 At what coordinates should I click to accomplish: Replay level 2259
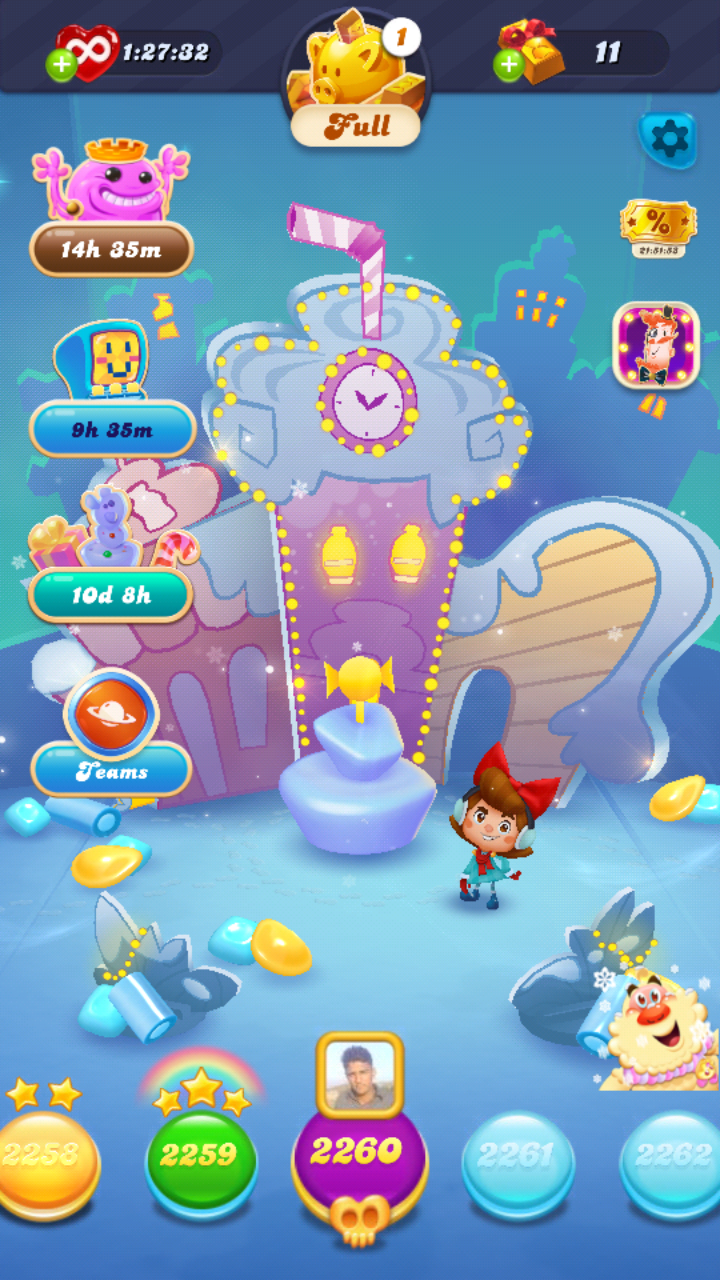point(201,1158)
